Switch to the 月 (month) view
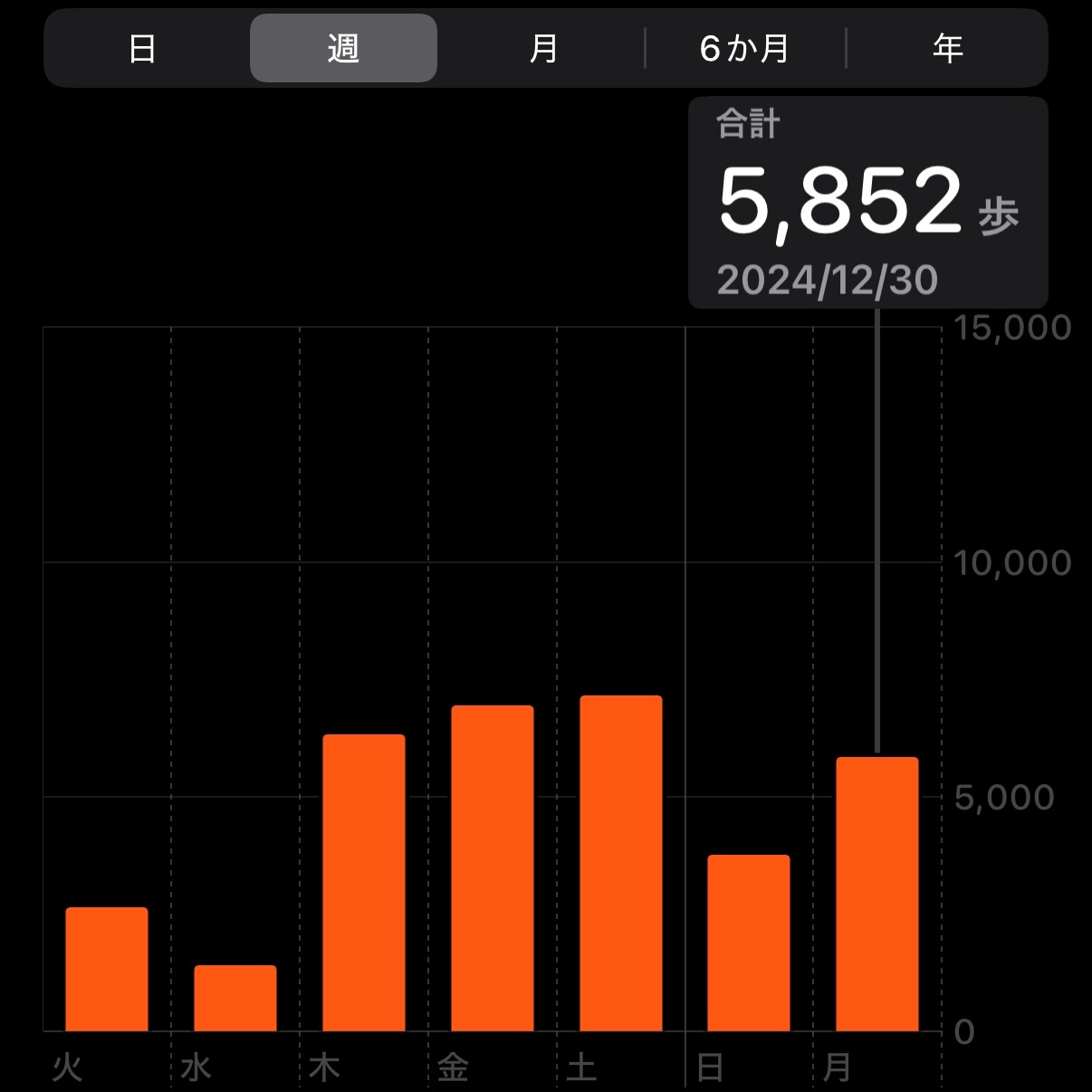The image size is (1092, 1092). tap(543, 48)
